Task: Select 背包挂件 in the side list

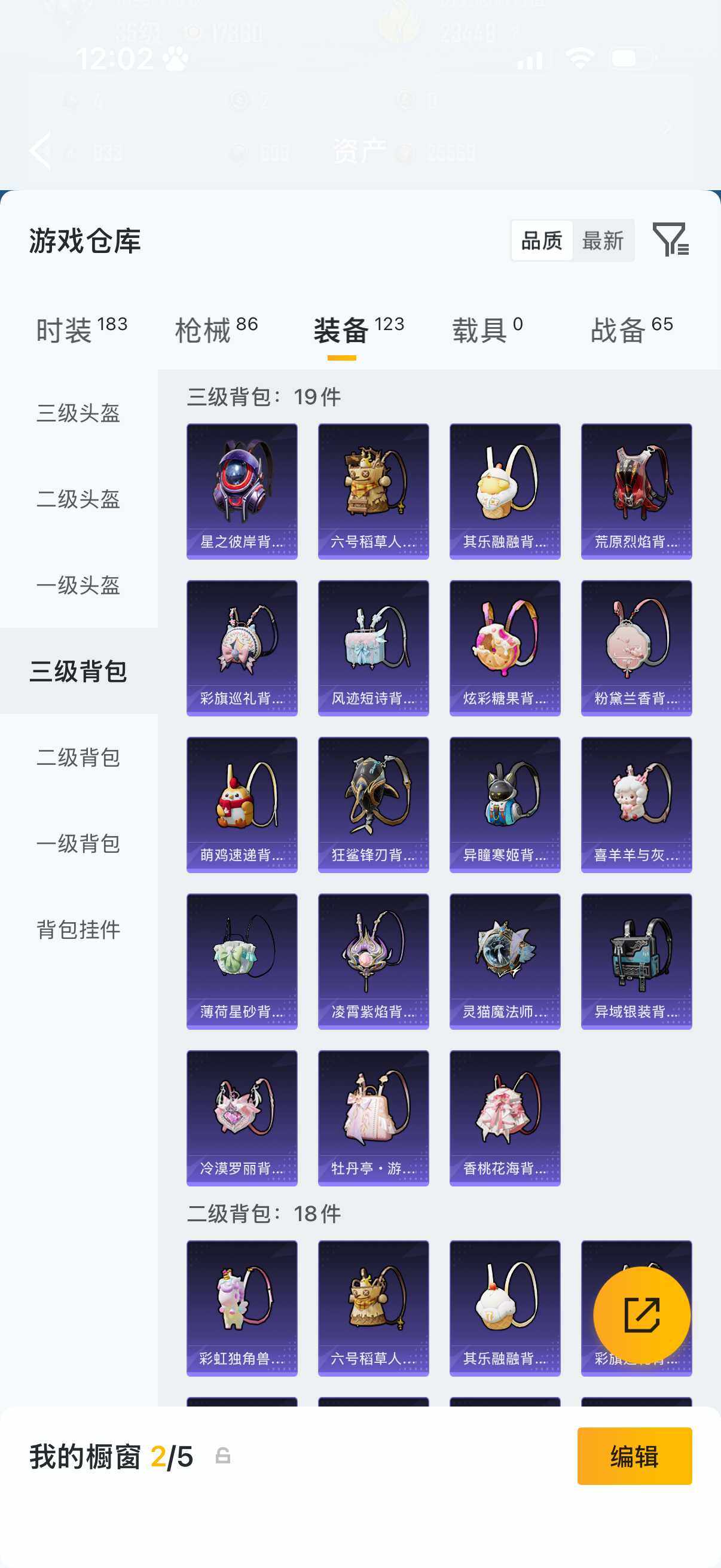Action: point(78,929)
